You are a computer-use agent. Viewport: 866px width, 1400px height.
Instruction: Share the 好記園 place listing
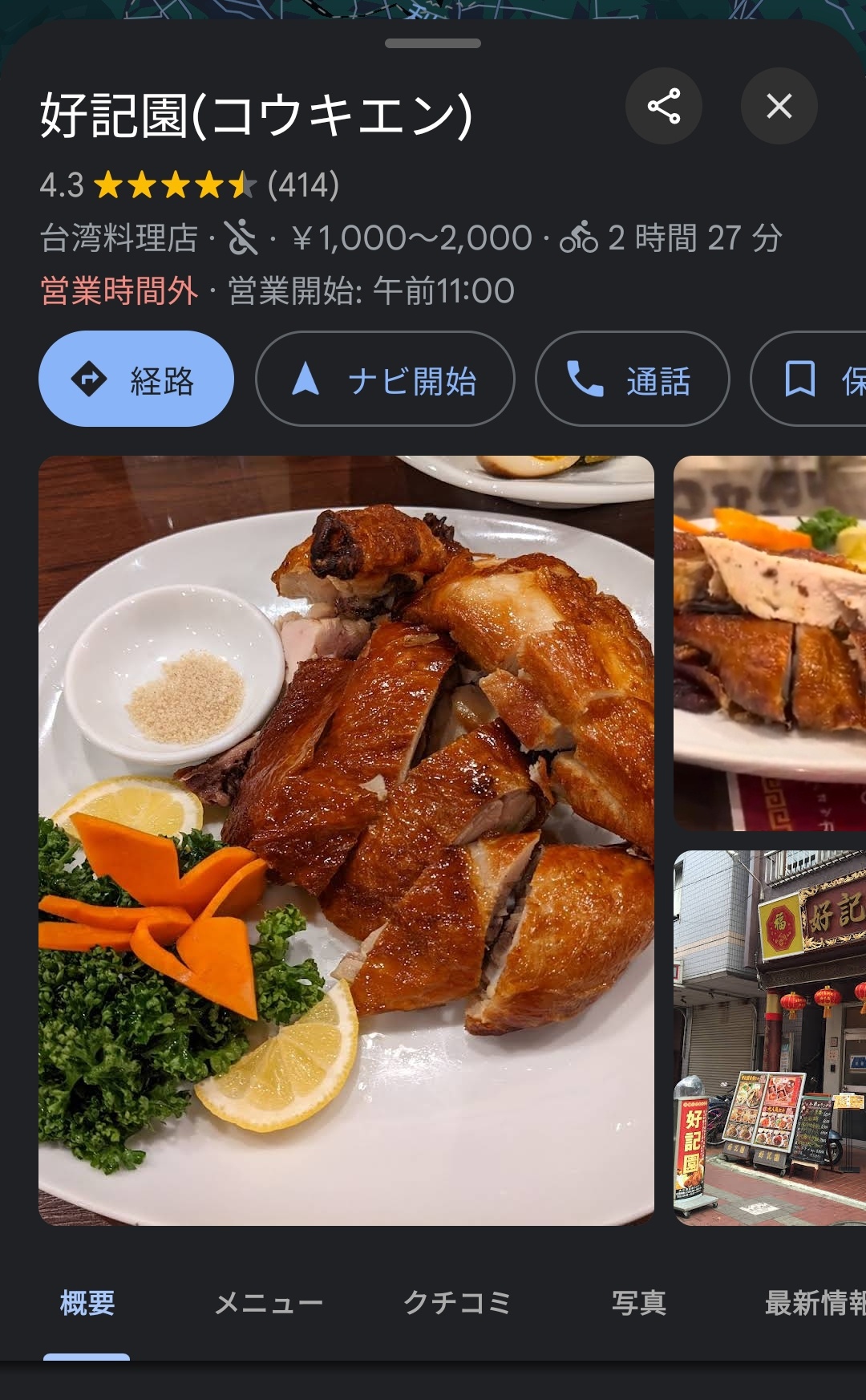pyautogui.click(x=663, y=106)
